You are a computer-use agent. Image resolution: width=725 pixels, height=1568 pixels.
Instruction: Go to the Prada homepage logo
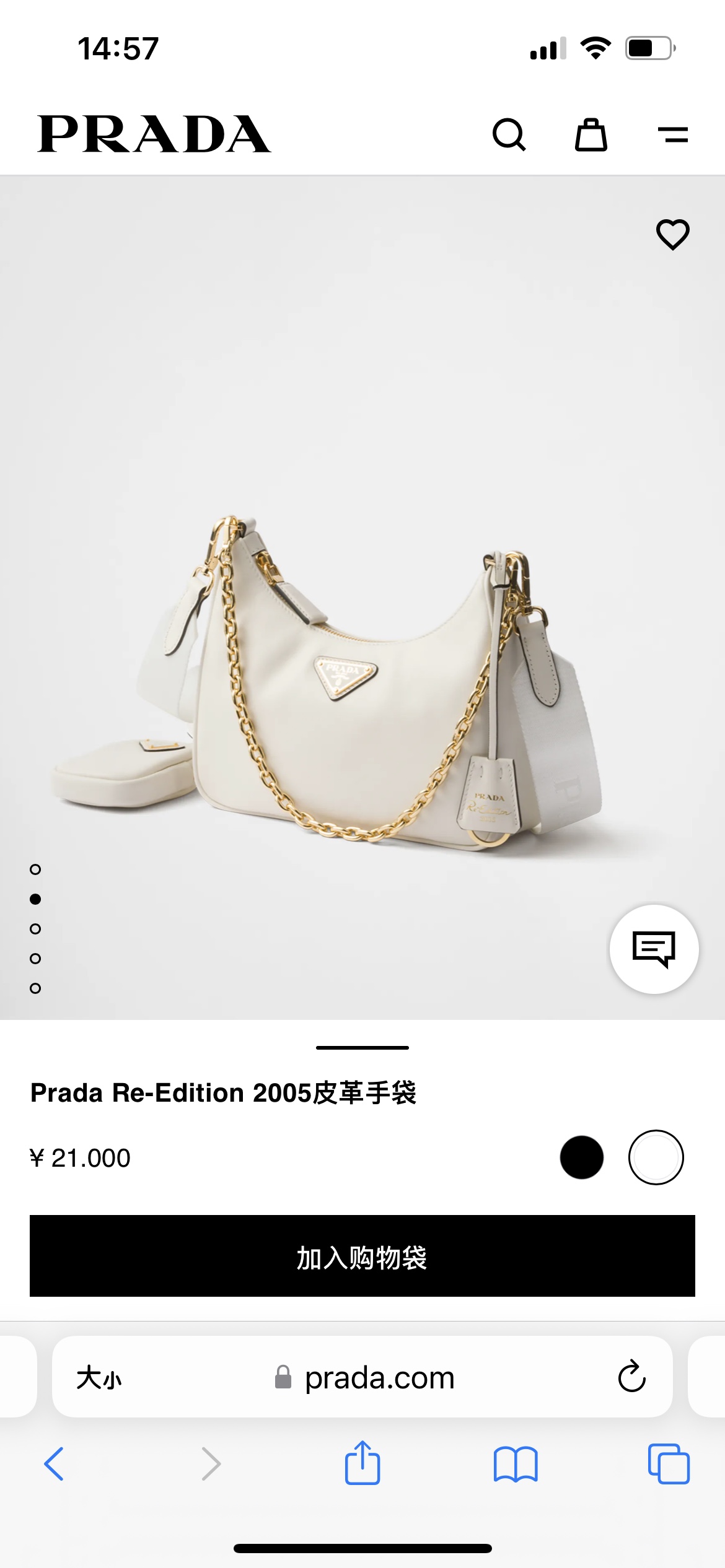154,134
